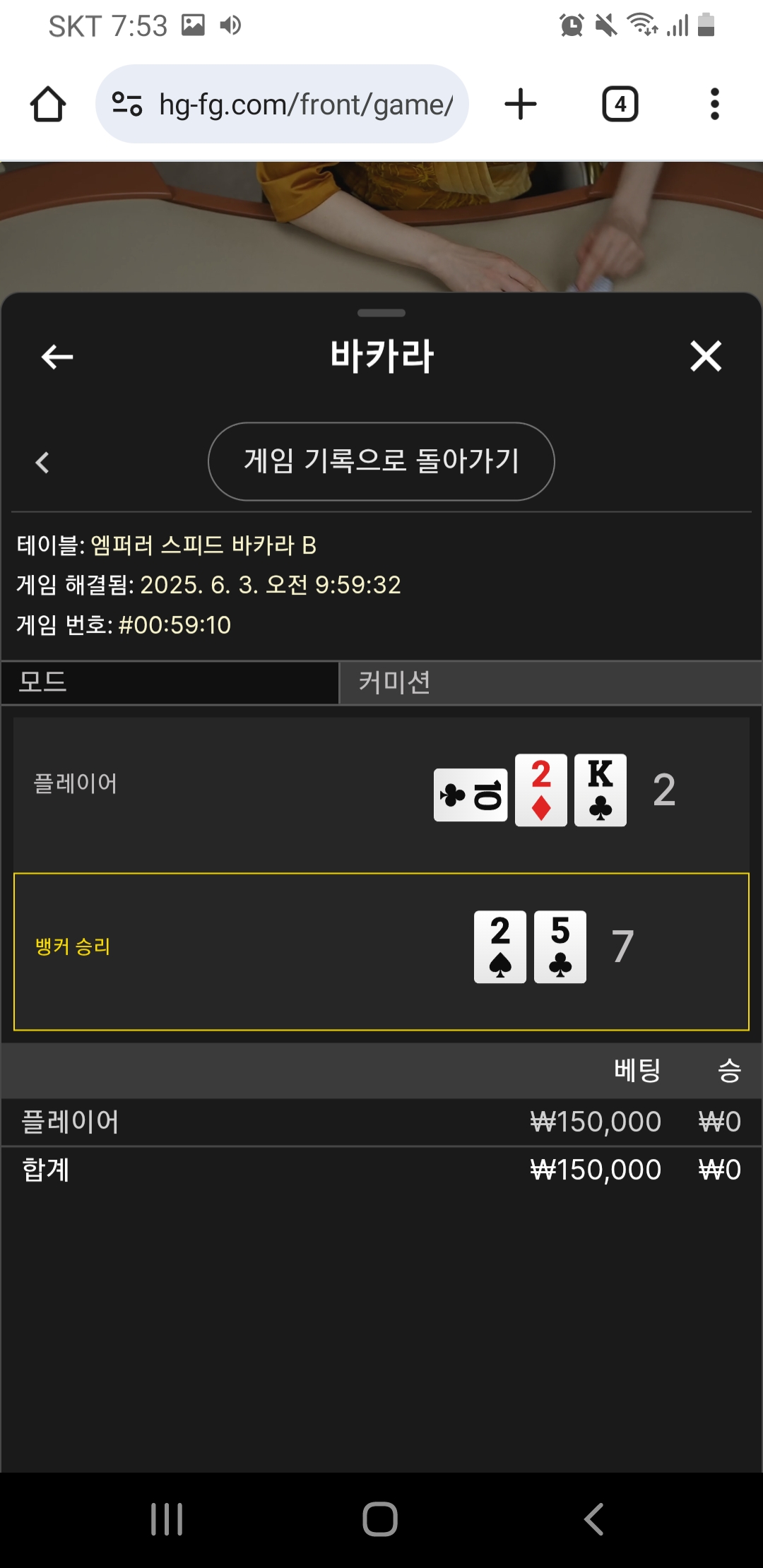Image resolution: width=763 pixels, height=1568 pixels.
Task: Tap 게임 기록으로 돌아가기 button
Action: (x=381, y=461)
